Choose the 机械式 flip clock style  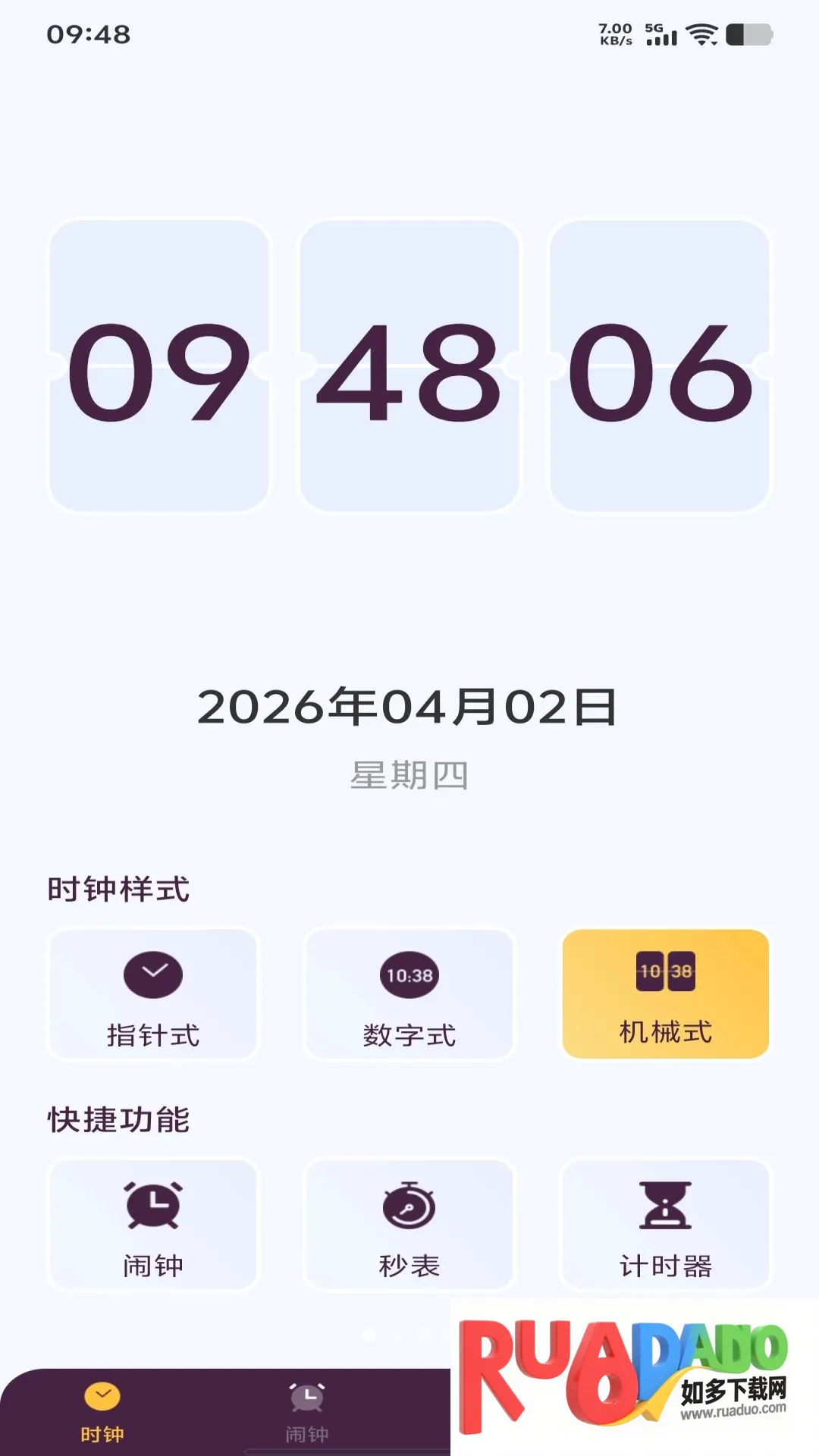(665, 994)
